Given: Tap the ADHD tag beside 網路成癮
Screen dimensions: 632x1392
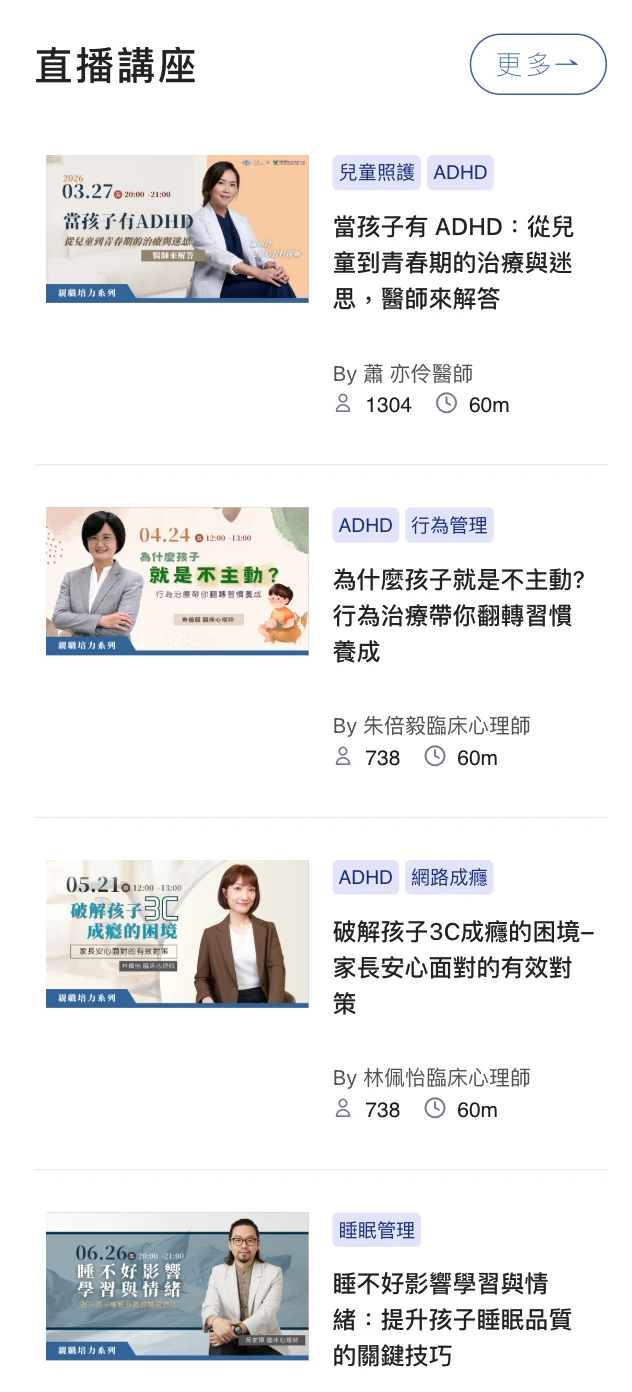Looking at the screenshot, I should (365, 878).
